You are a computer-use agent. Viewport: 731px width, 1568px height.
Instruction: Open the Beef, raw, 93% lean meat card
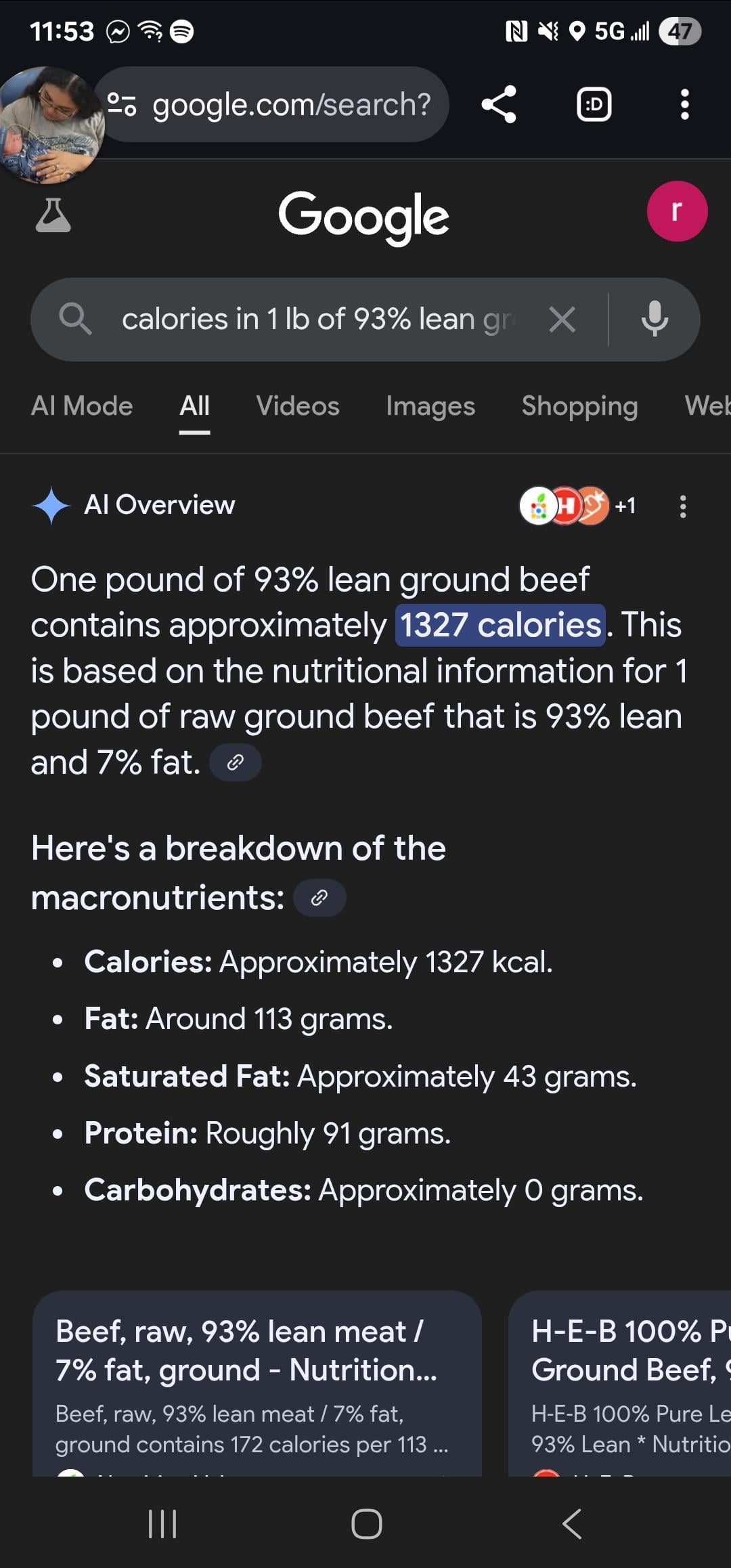[257, 1383]
